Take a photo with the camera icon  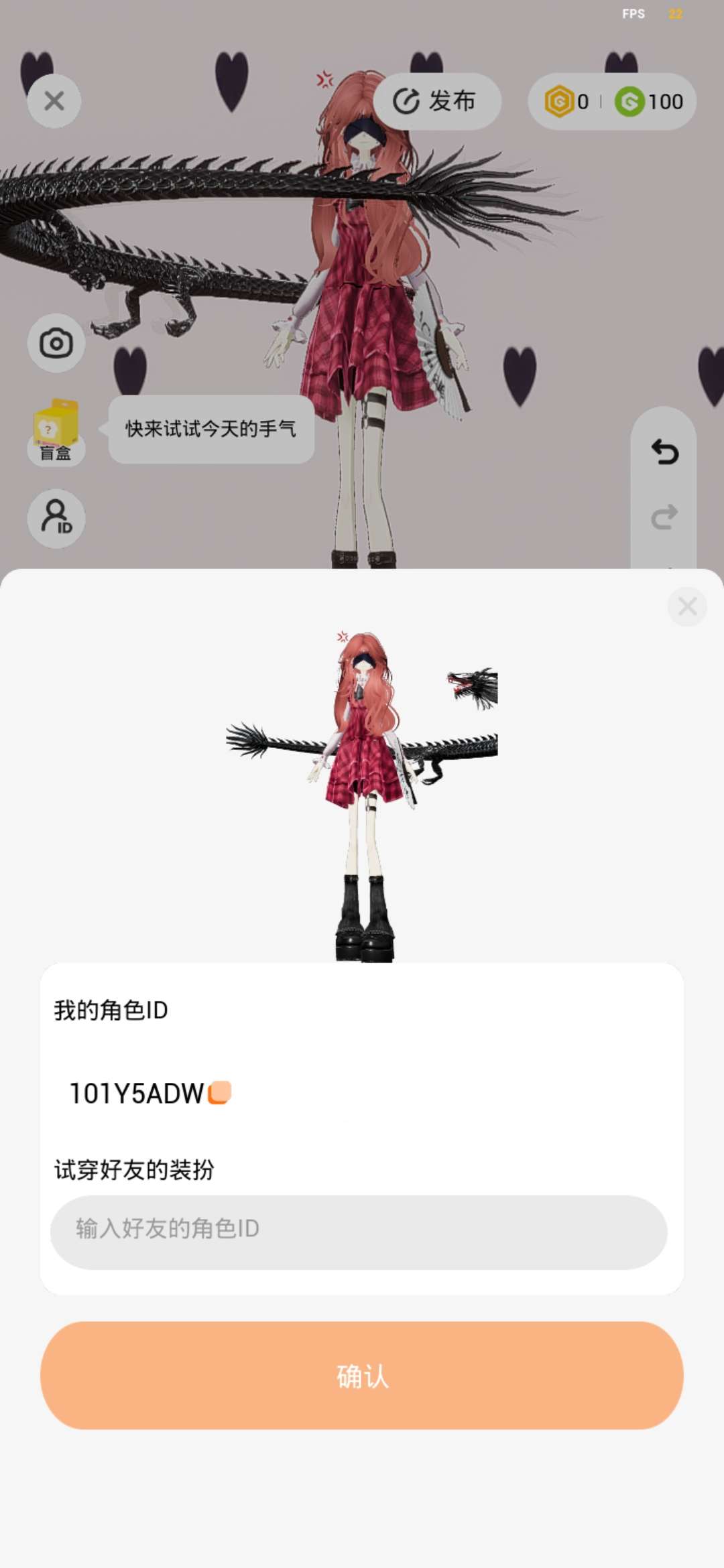coord(56,344)
